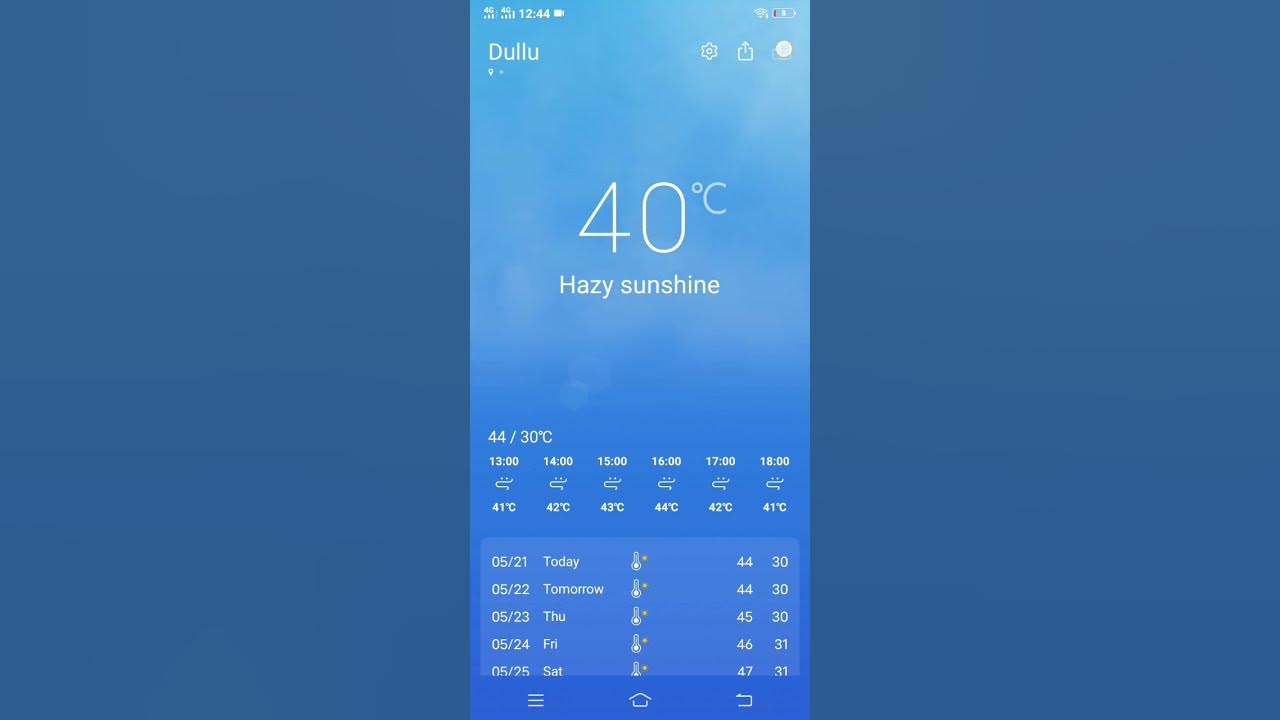Open the city list icon beside share
This screenshot has width=1280, height=720.
(782, 50)
